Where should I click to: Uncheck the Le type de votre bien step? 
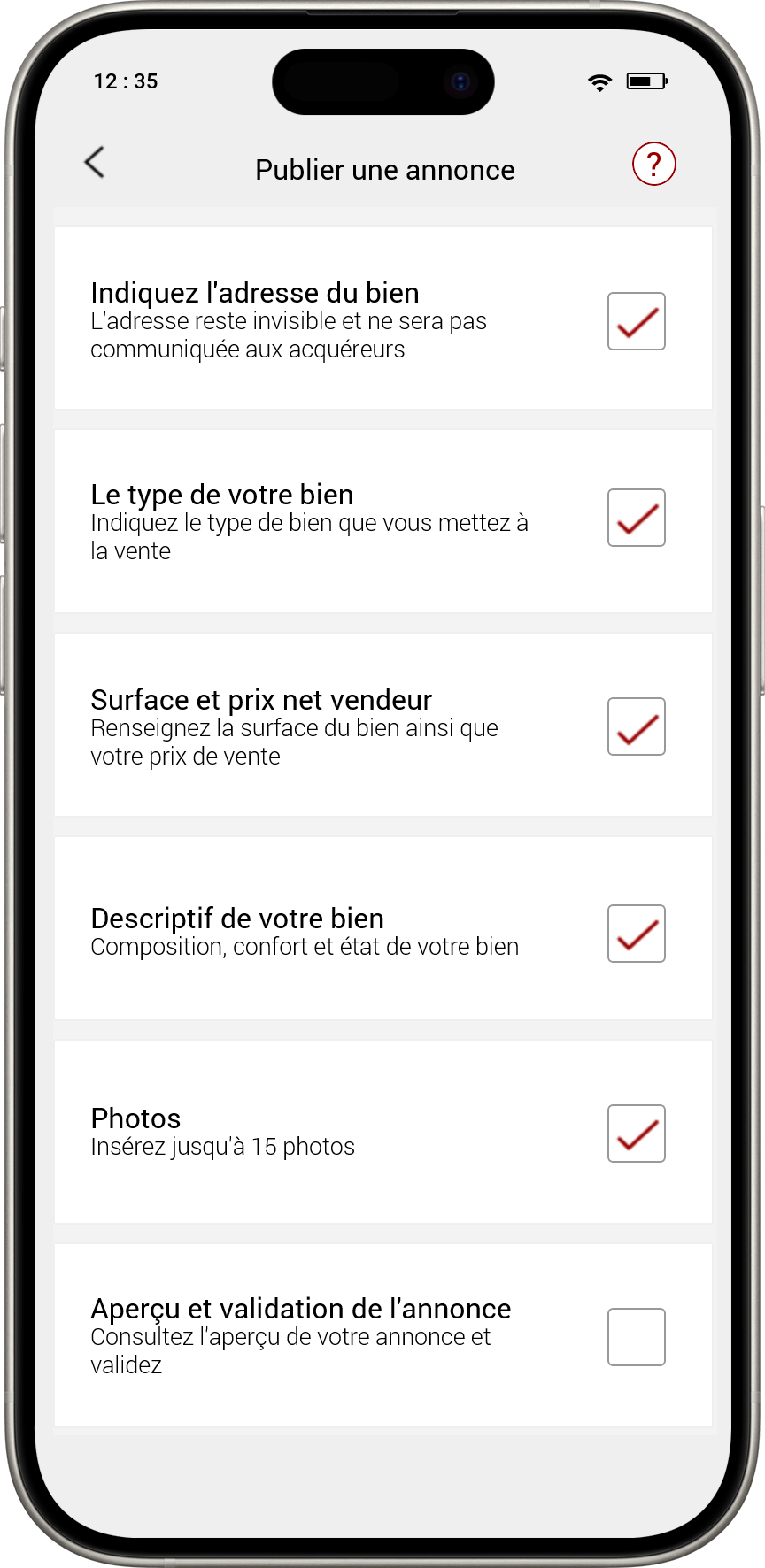(636, 518)
